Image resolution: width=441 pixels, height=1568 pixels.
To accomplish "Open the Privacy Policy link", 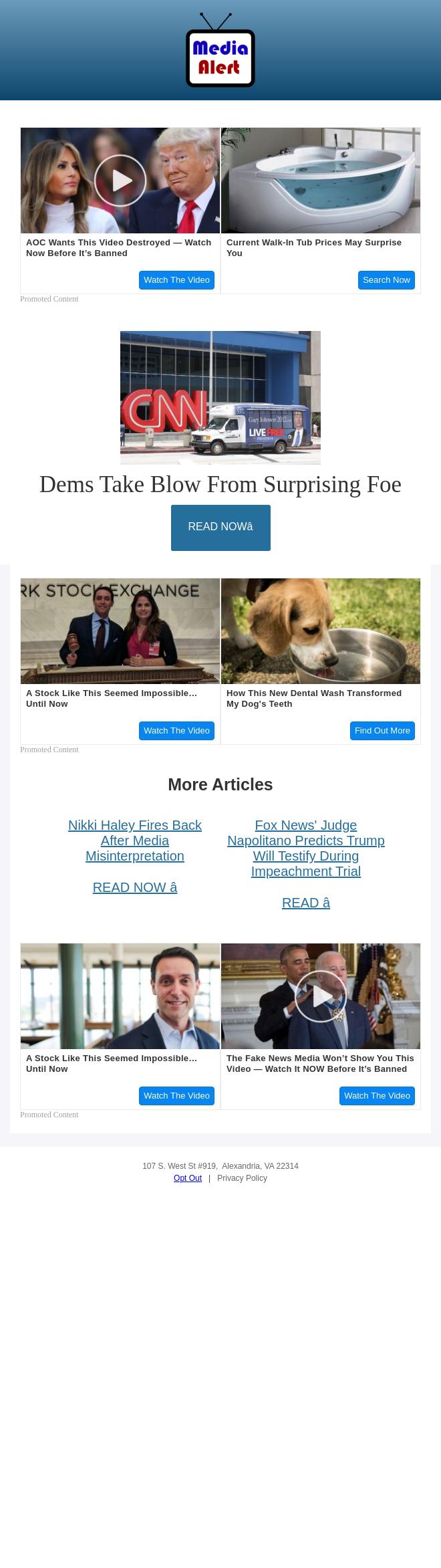I will coord(242,1178).
